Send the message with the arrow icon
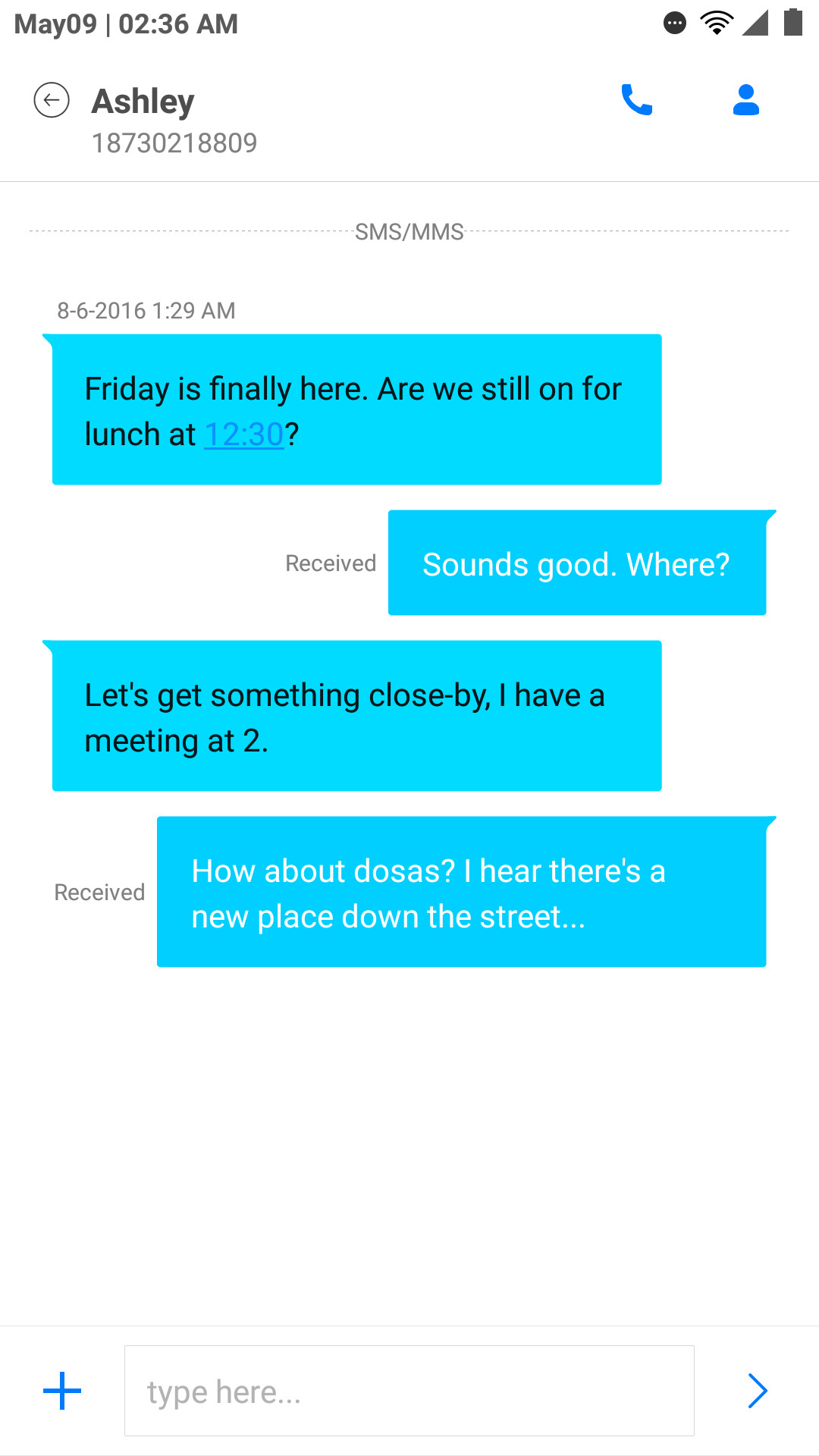Viewport: 819px width, 1456px height. click(758, 1391)
